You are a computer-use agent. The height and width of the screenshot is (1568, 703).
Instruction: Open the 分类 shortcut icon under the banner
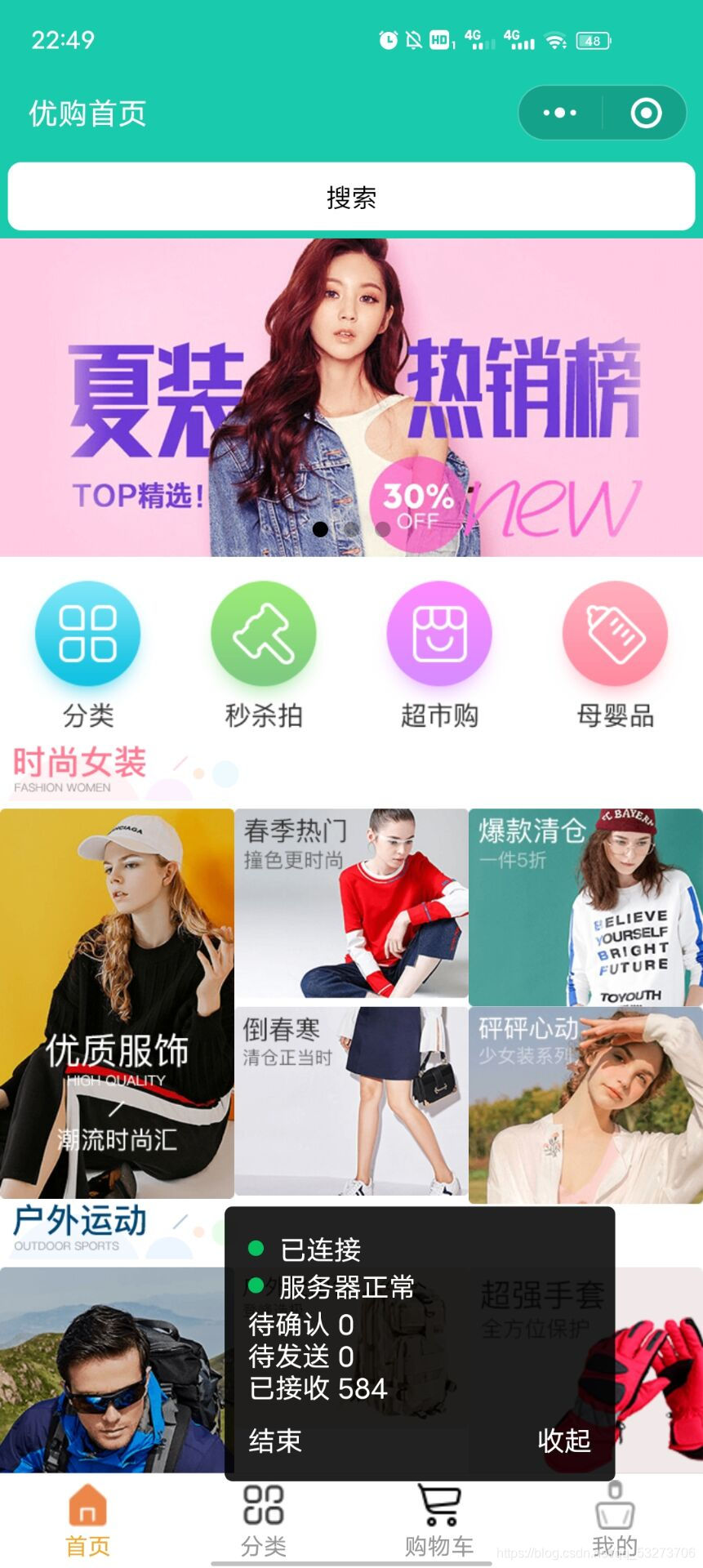pyautogui.click(x=88, y=635)
